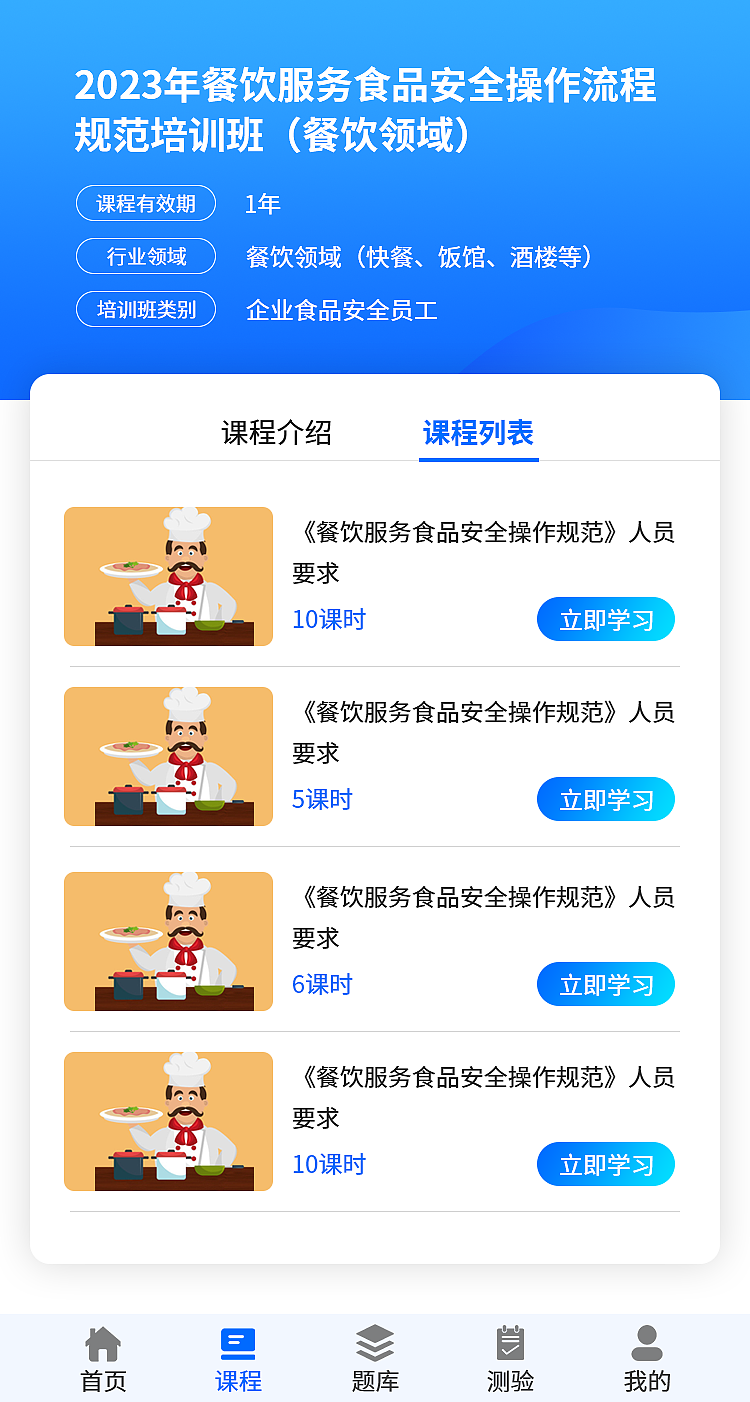Switch to the 课程列表 tab
This screenshot has height=1402, width=750.
pyautogui.click(x=478, y=434)
